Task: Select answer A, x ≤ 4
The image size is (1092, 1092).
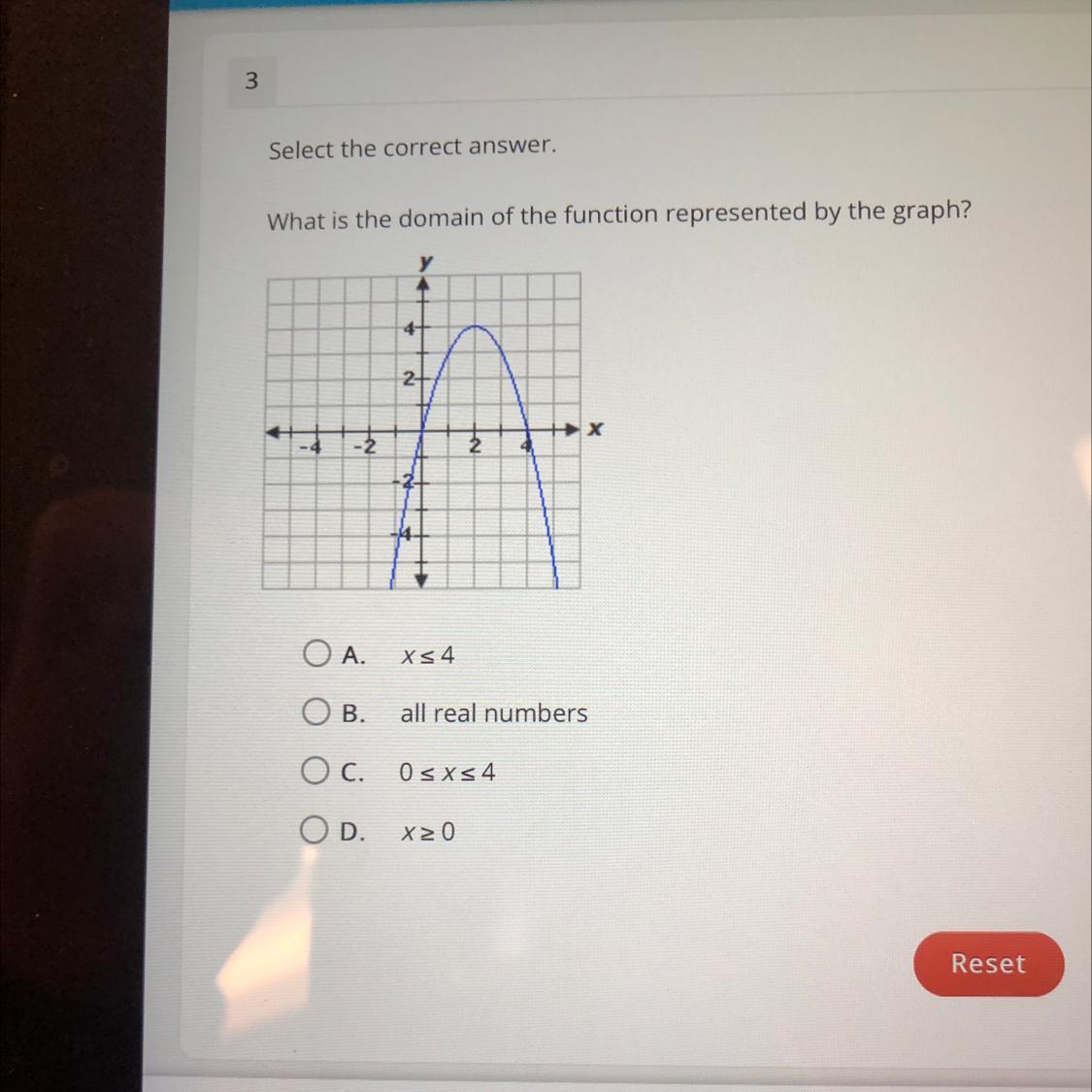Action: pos(316,654)
